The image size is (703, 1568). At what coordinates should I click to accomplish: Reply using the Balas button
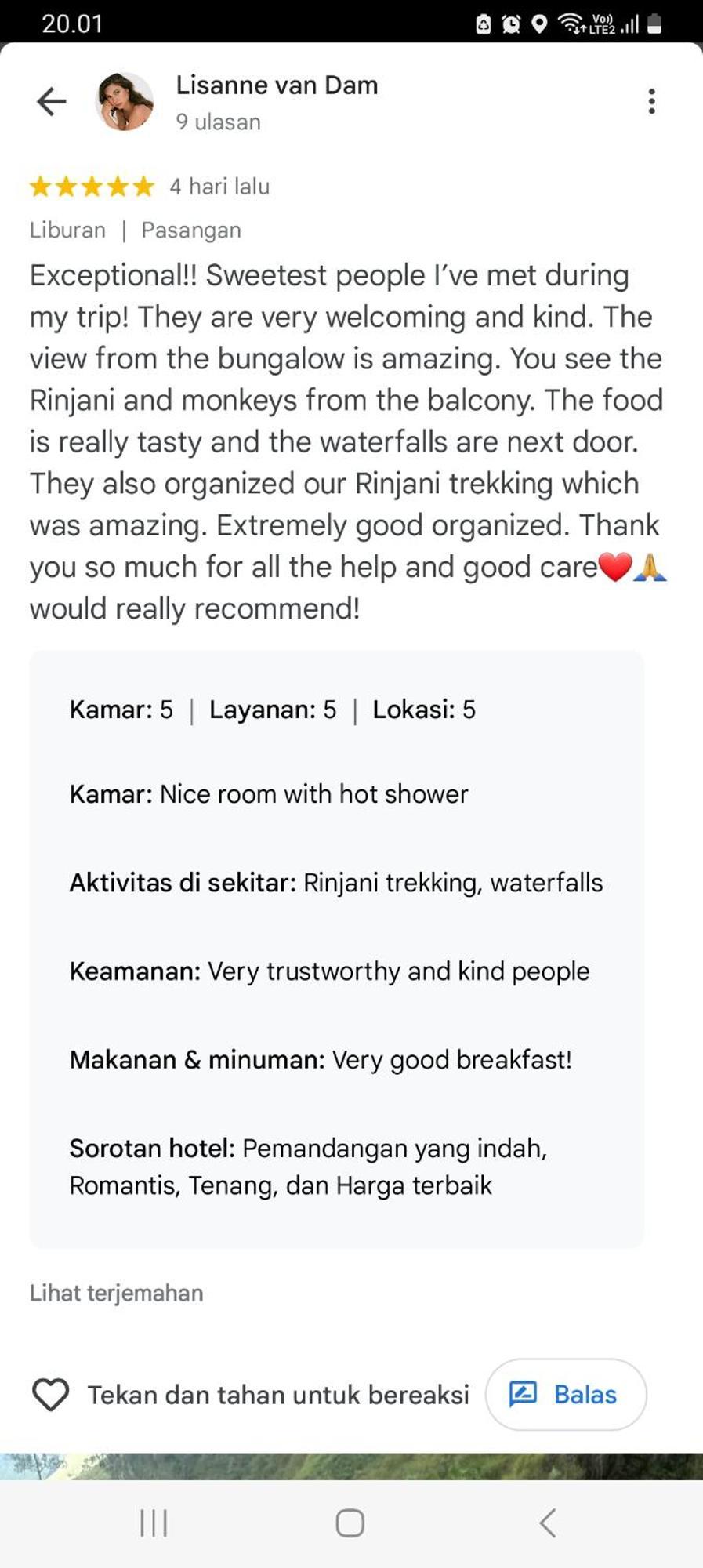click(566, 1395)
